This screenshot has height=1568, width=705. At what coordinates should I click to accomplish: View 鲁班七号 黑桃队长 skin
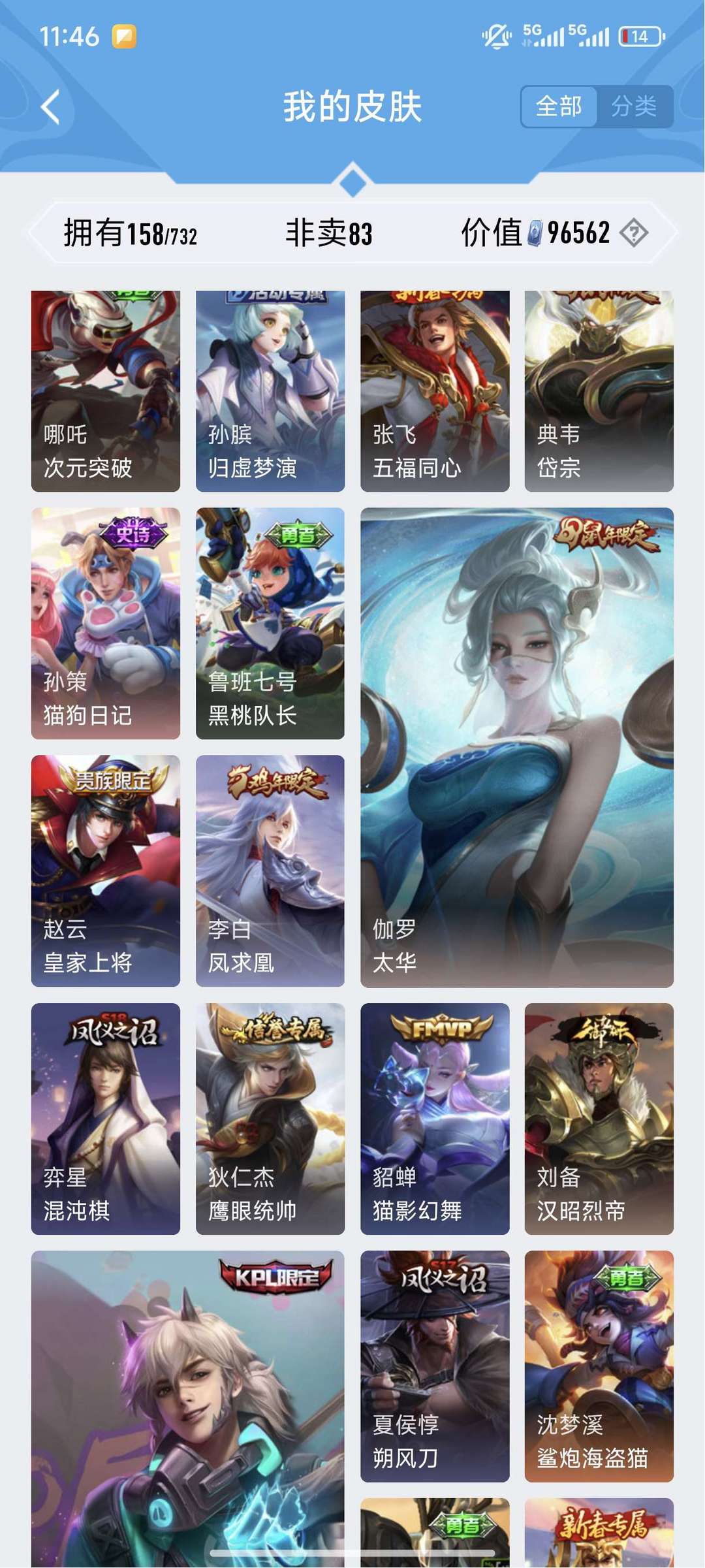(x=270, y=623)
